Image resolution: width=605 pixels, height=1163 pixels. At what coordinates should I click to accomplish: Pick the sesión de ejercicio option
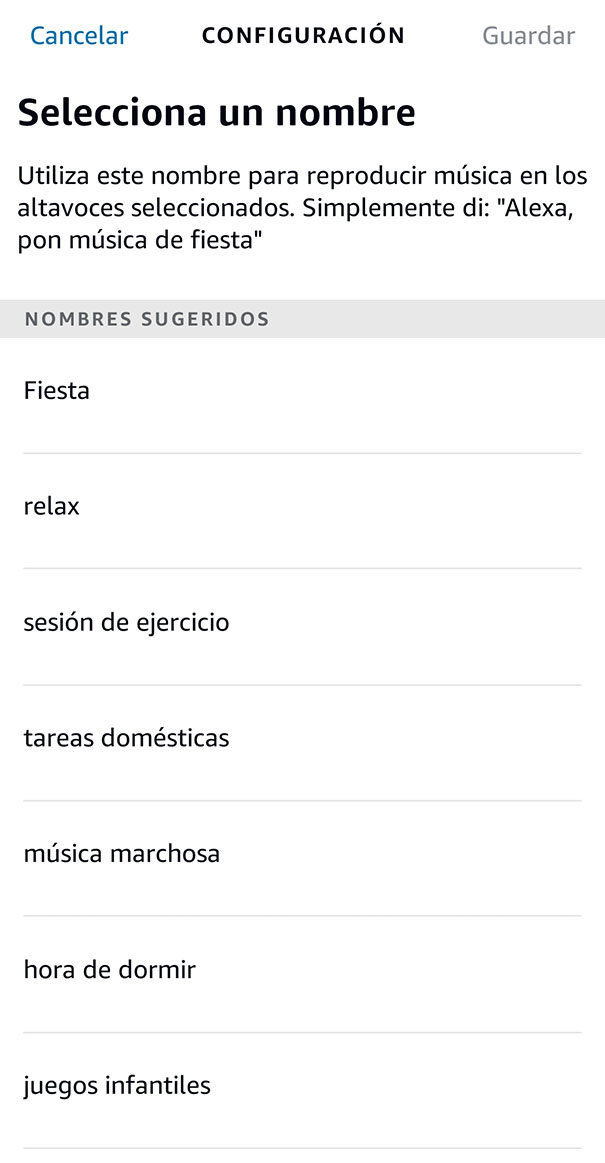[x=302, y=627]
